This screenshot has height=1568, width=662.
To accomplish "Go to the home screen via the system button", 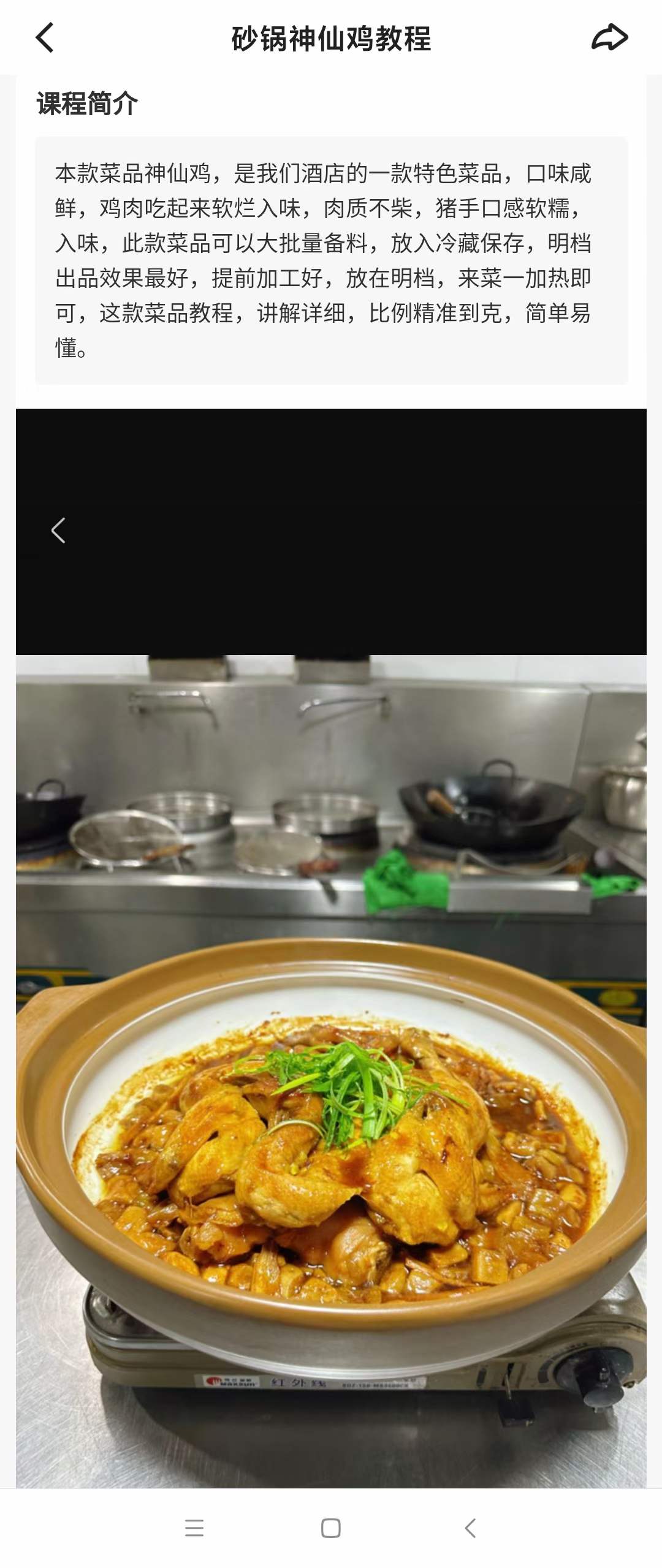I will 331,1528.
